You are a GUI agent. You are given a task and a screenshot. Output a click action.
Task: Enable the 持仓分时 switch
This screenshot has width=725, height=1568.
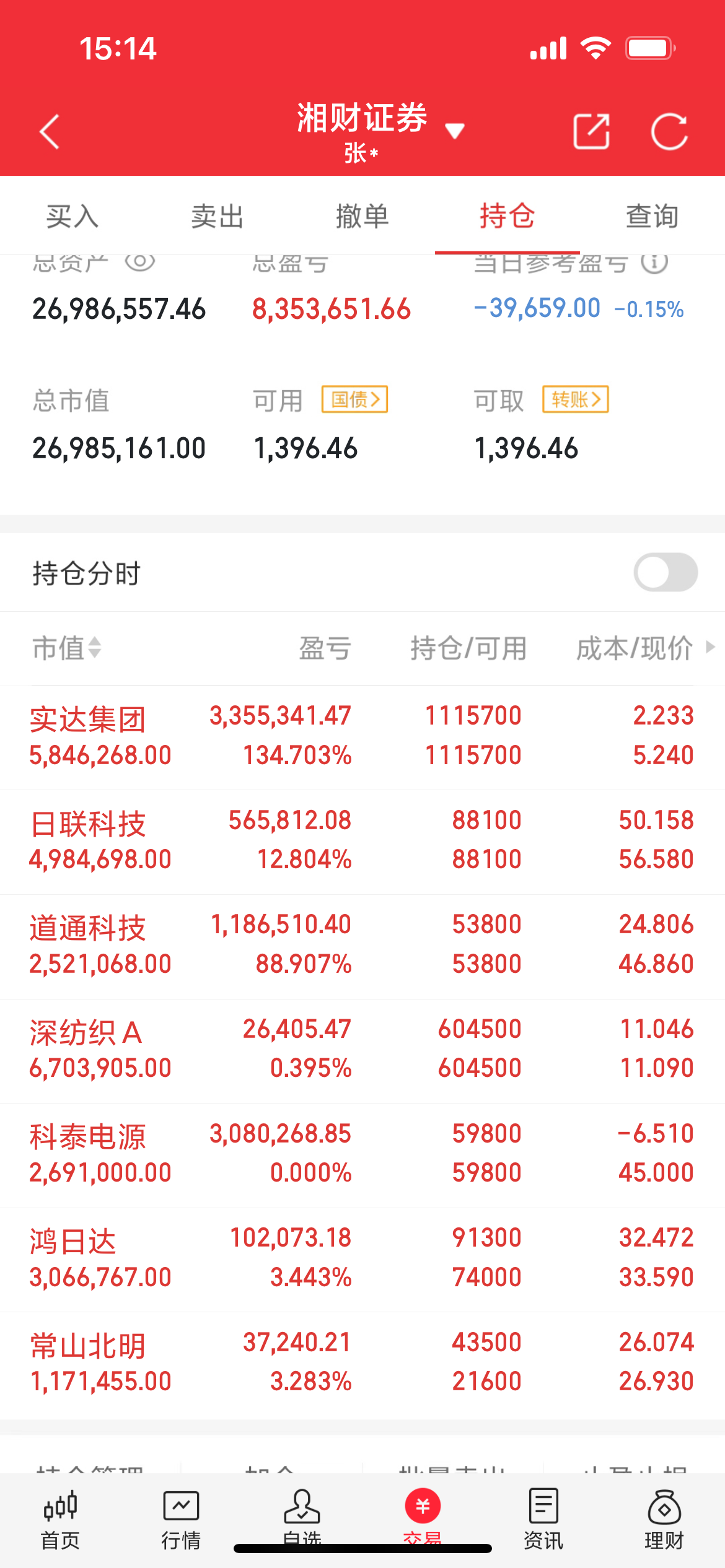pos(666,572)
